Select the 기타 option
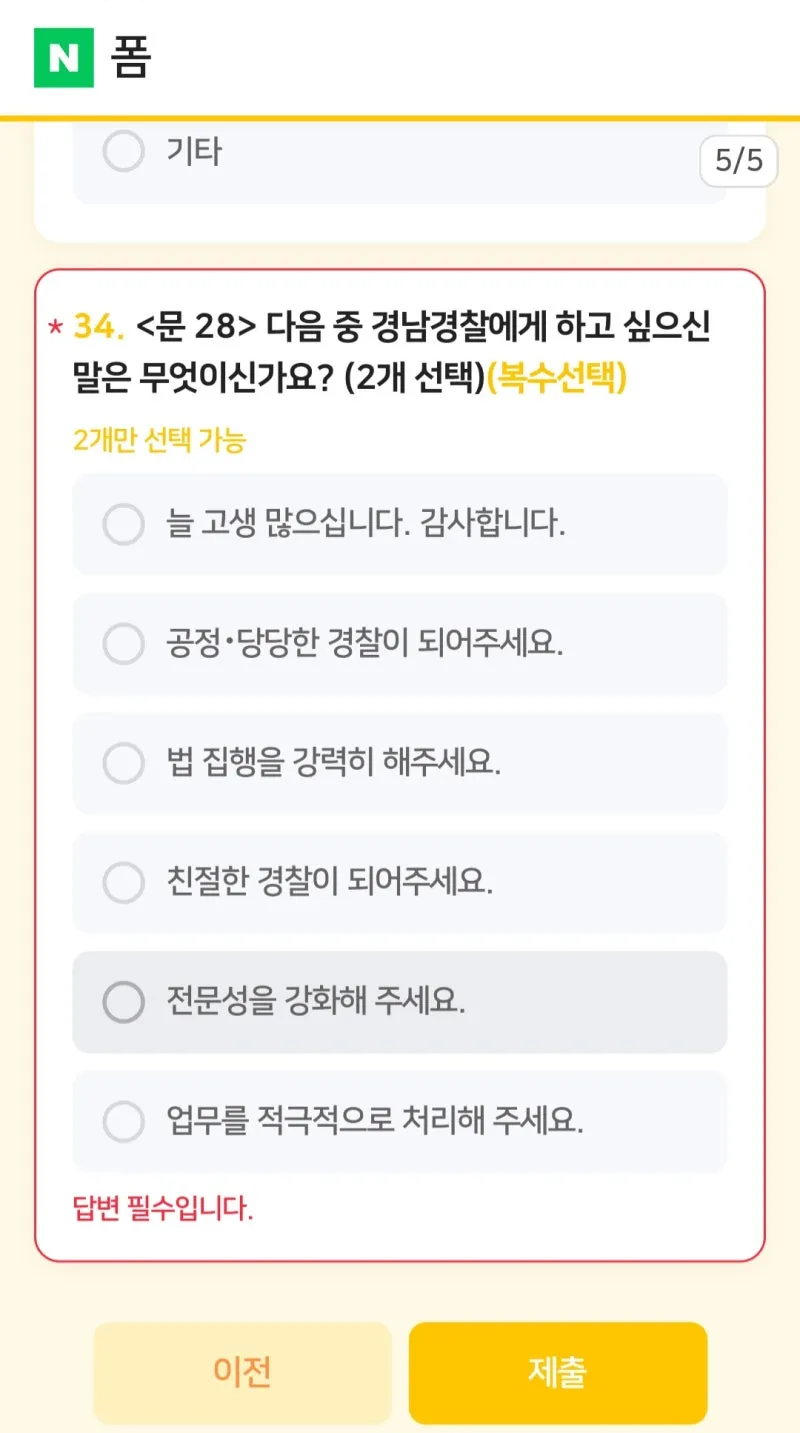Image resolution: width=800 pixels, height=1433 pixels. [x=124, y=152]
